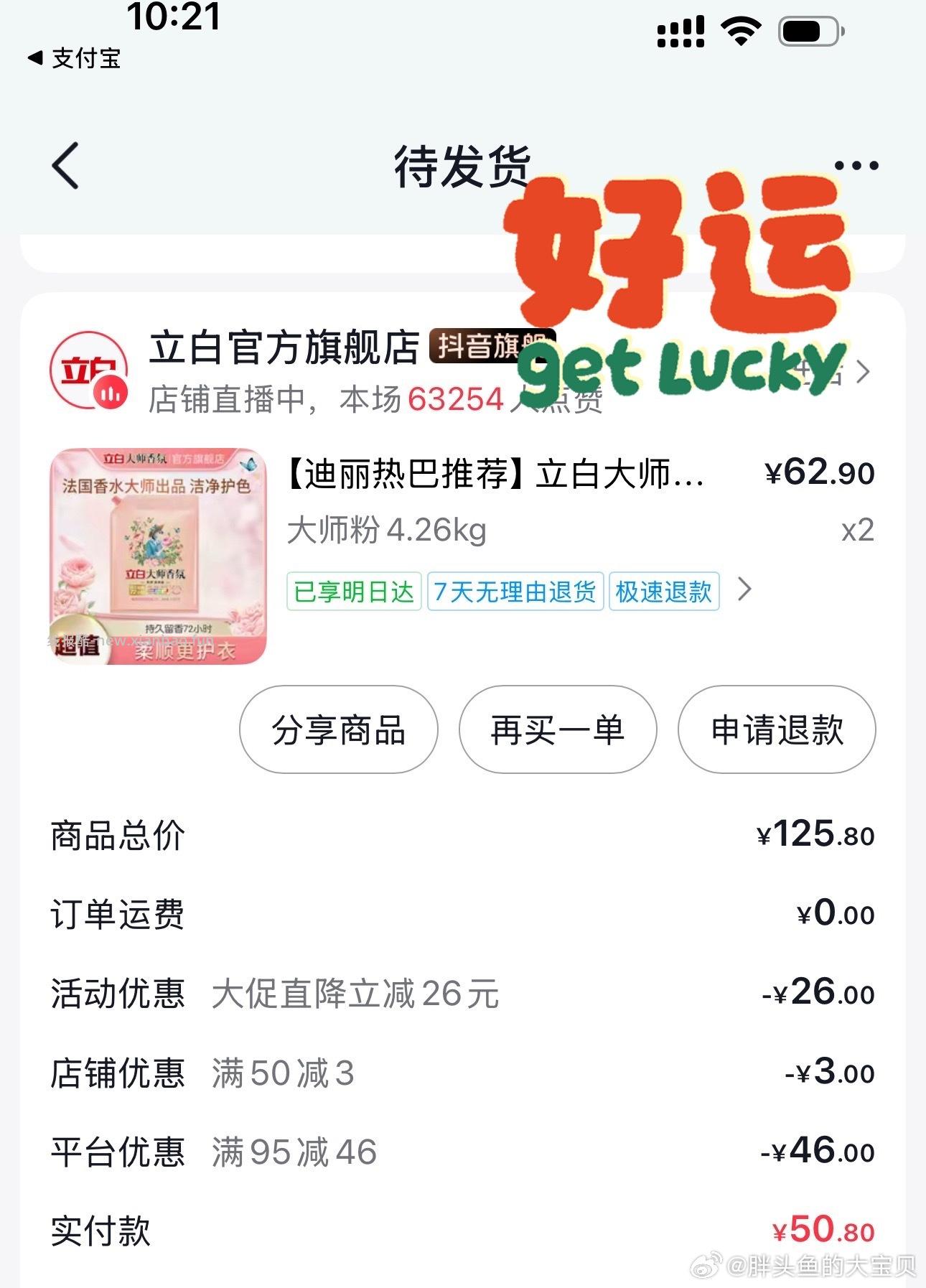Select the 已享明日达 delivery tag

pyautogui.click(x=352, y=592)
